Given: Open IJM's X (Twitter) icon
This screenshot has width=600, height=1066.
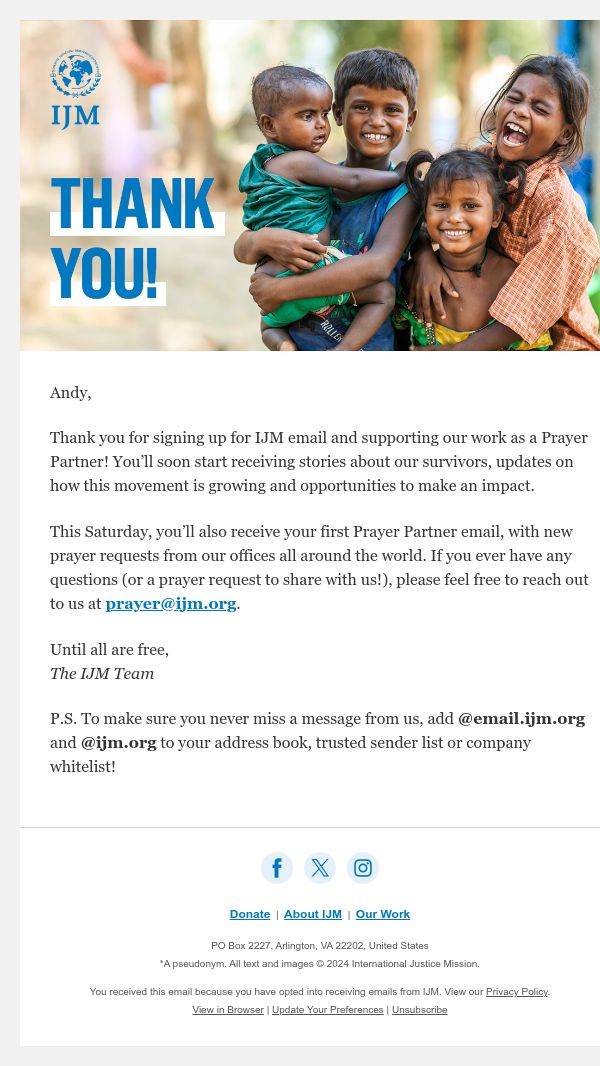Looking at the screenshot, I should [x=320, y=868].
